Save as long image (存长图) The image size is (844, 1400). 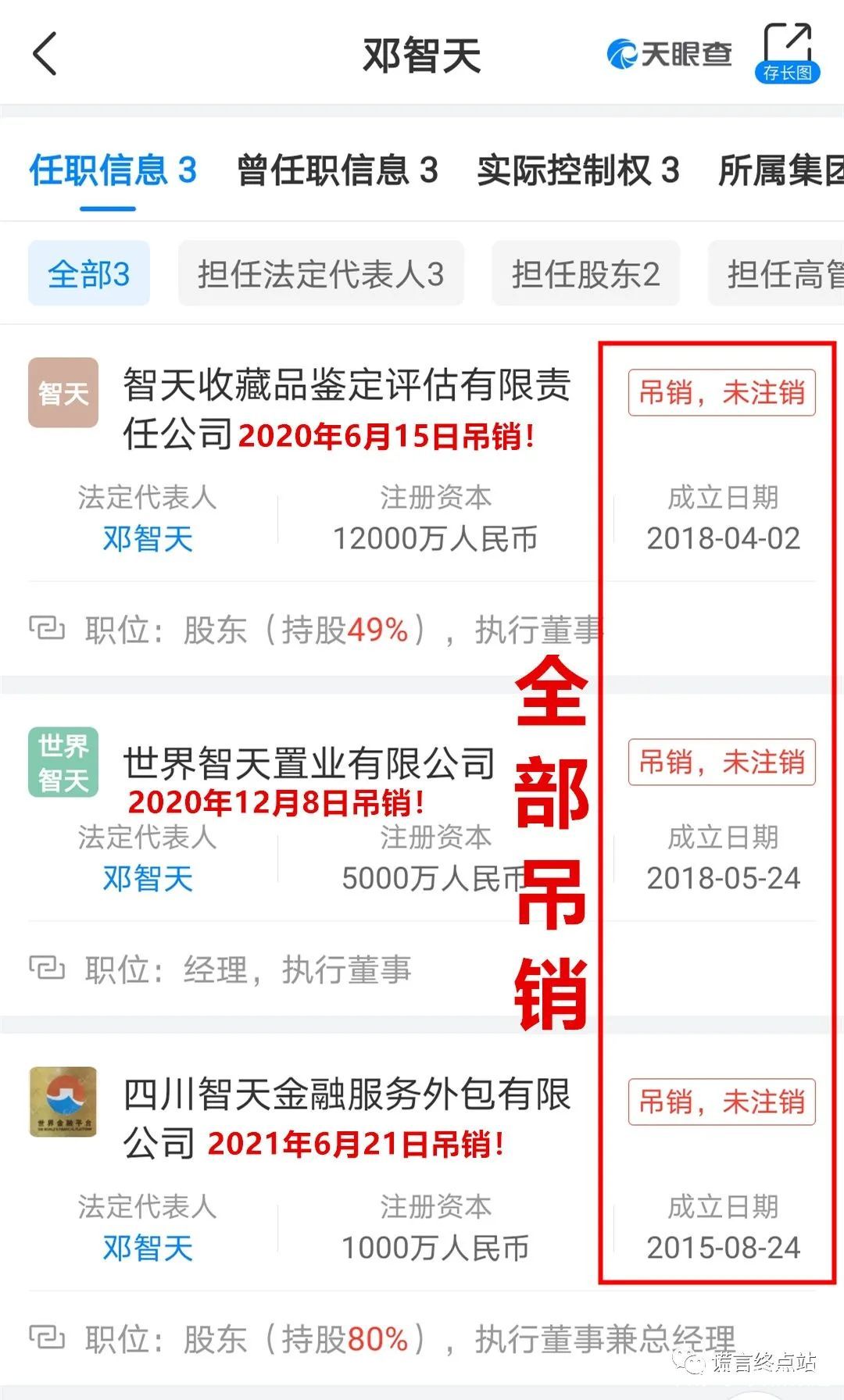(x=787, y=53)
